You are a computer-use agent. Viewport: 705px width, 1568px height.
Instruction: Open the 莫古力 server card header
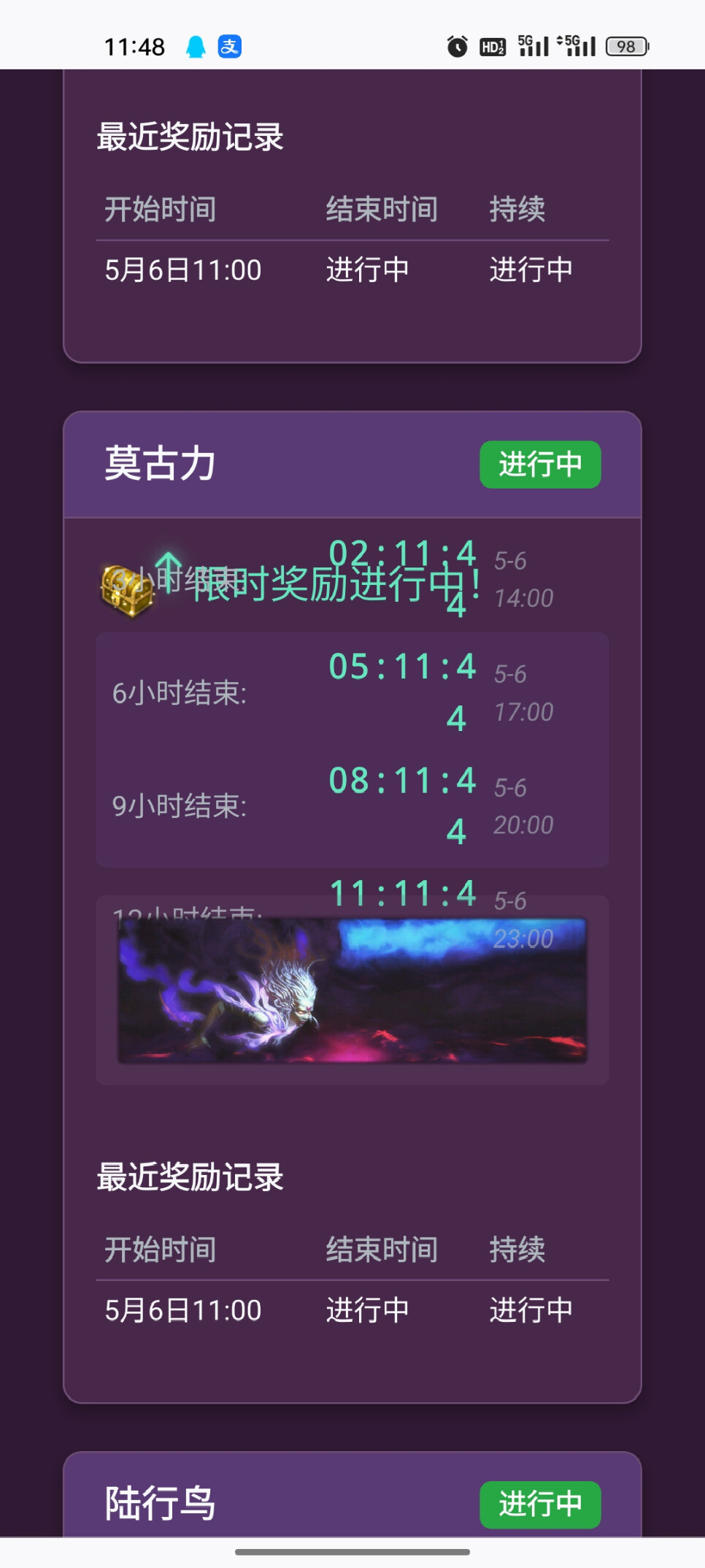352,464
